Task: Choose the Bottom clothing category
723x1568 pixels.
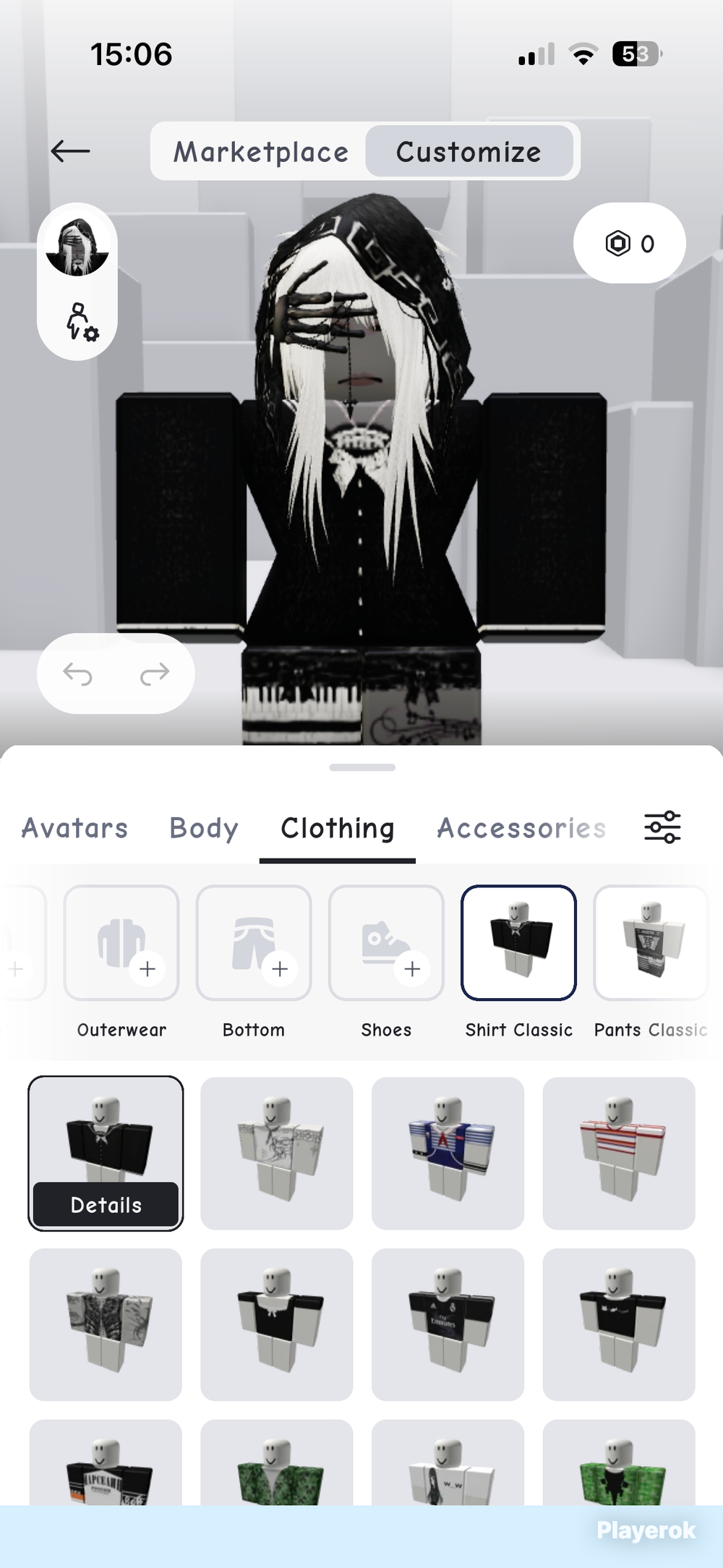Action: click(254, 963)
